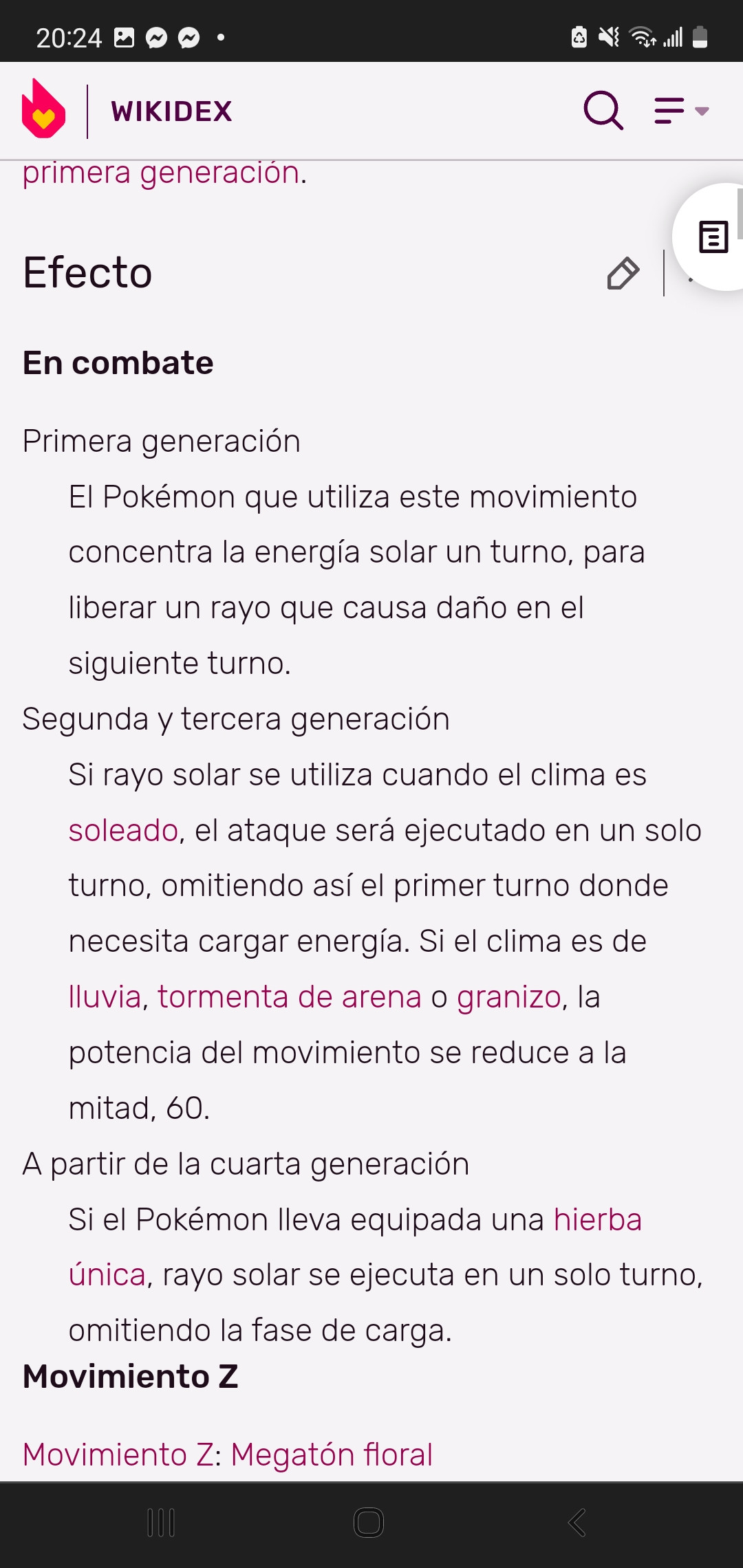Edit the Efecto section
The image size is (743, 1568).
point(623,273)
